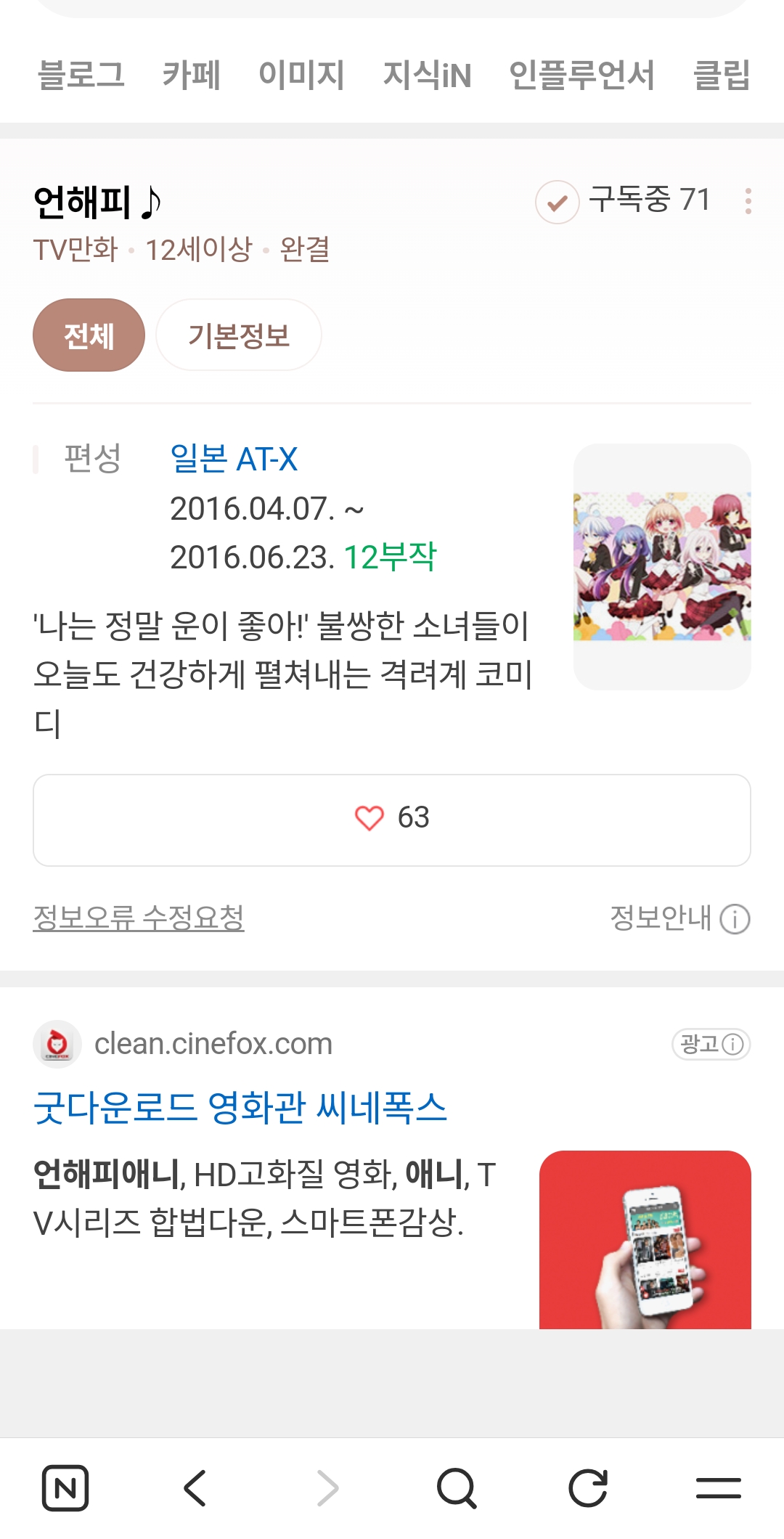Open 정보안내 info icon
The image size is (784, 1539).
click(x=735, y=919)
